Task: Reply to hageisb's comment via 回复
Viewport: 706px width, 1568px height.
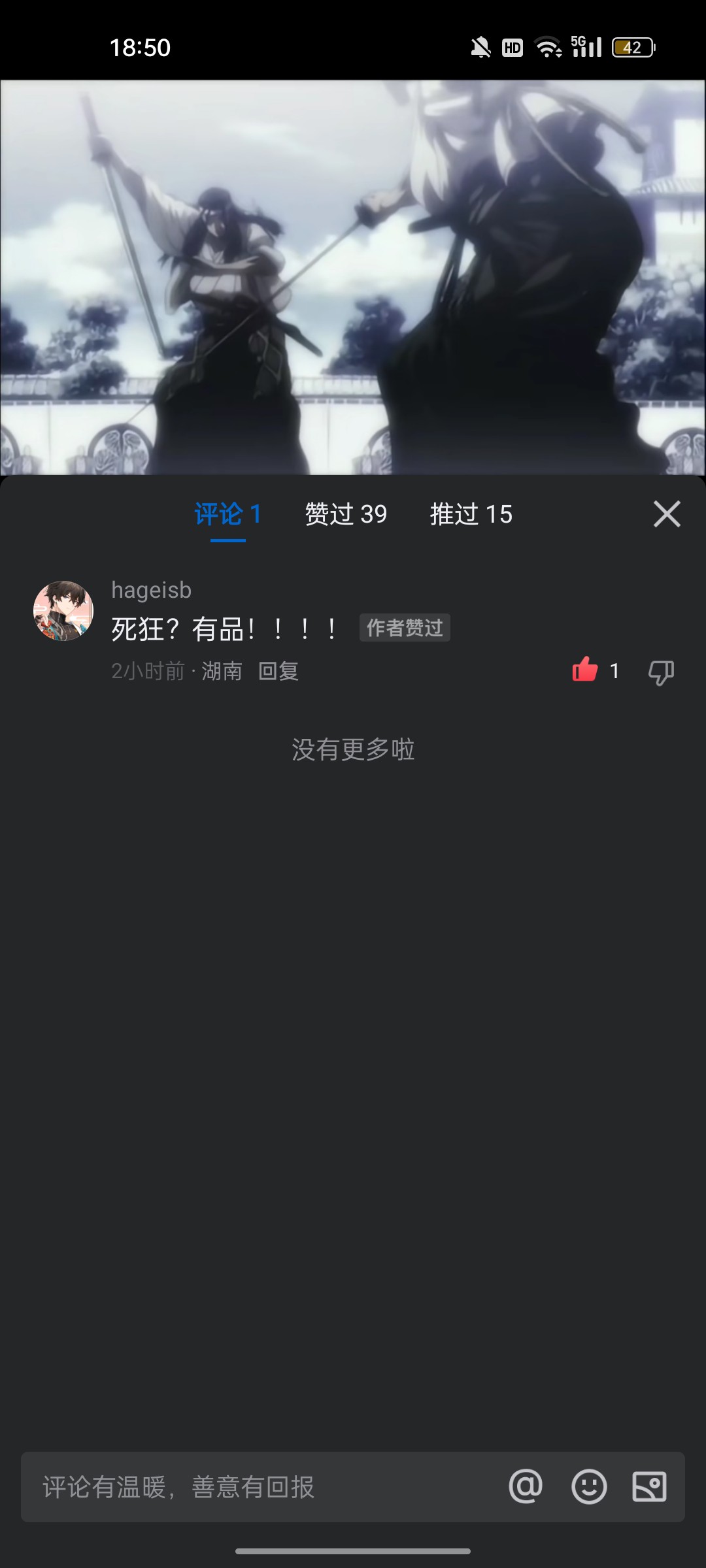Action: tap(278, 671)
